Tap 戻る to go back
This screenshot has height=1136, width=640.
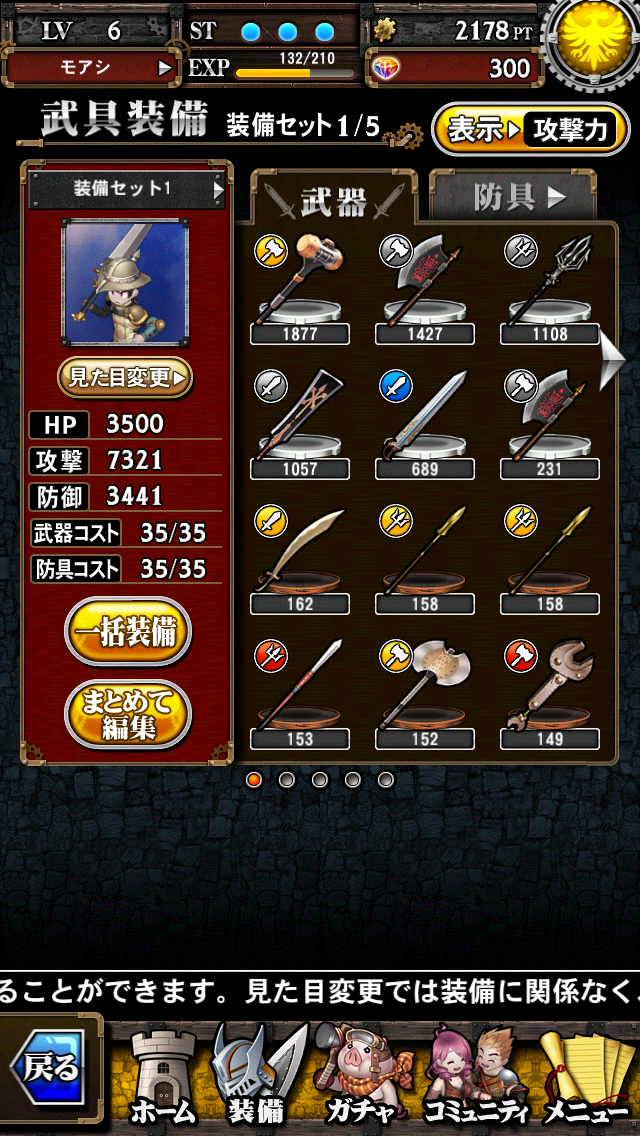(50, 1068)
